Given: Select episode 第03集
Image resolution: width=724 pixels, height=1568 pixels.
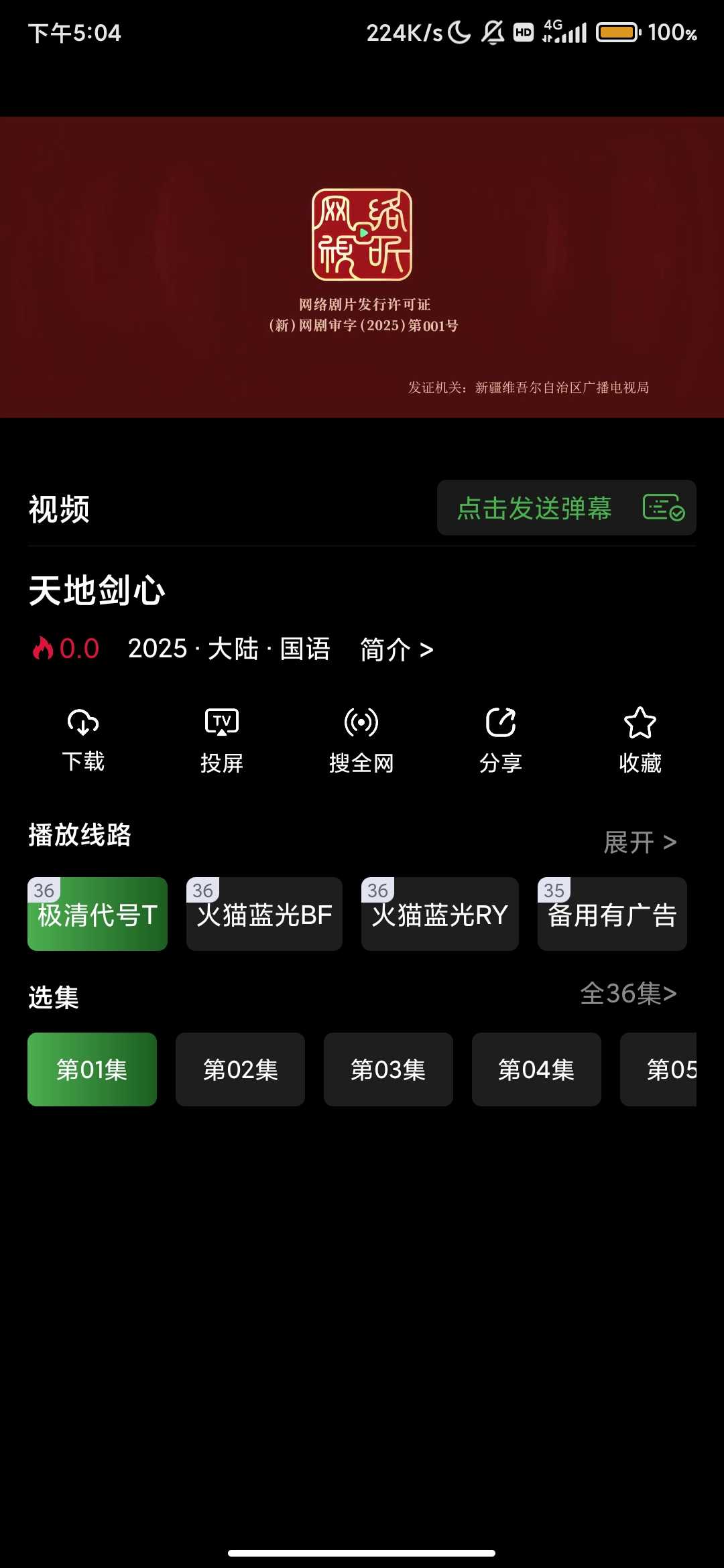Looking at the screenshot, I should point(388,1069).
